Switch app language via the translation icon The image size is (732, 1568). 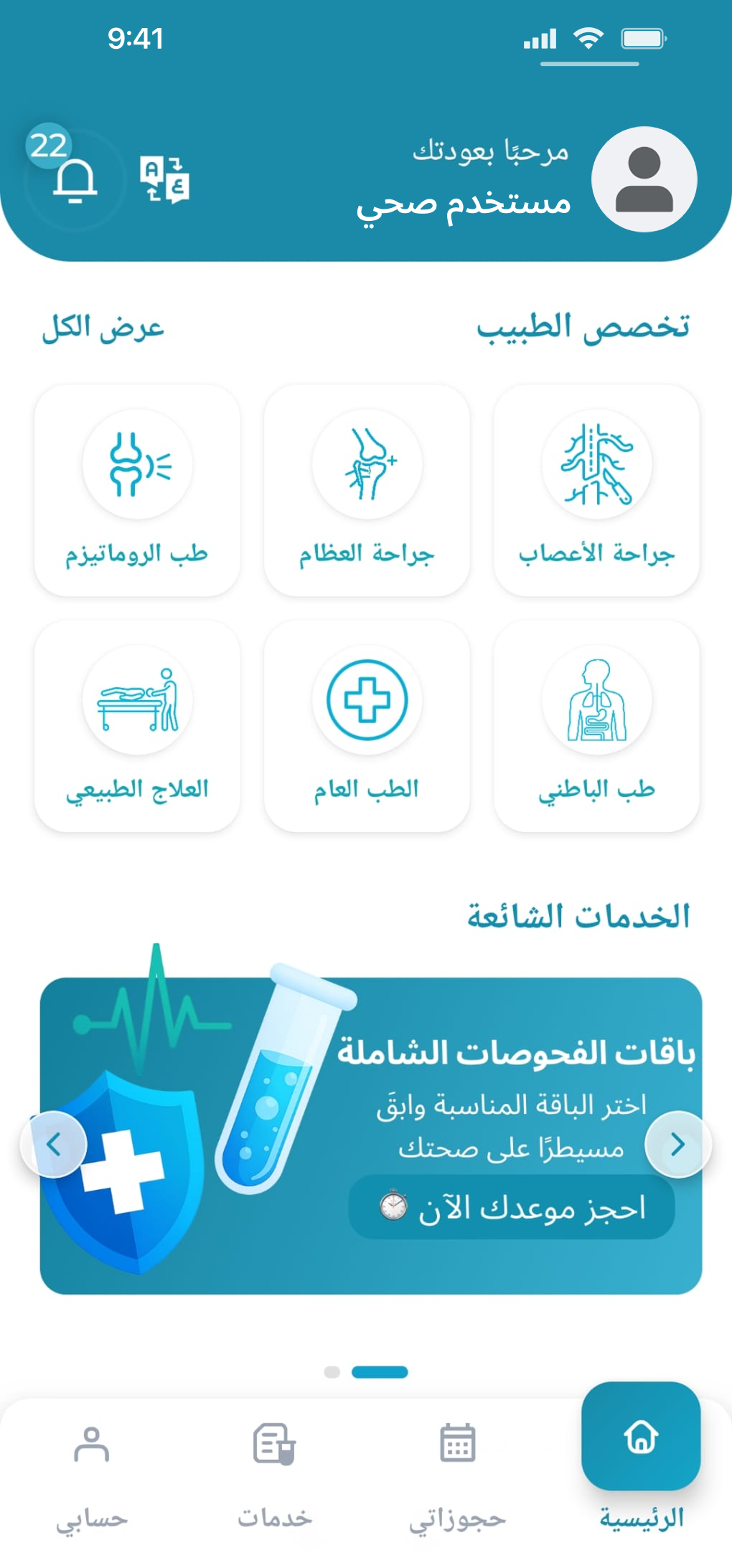tap(165, 178)
